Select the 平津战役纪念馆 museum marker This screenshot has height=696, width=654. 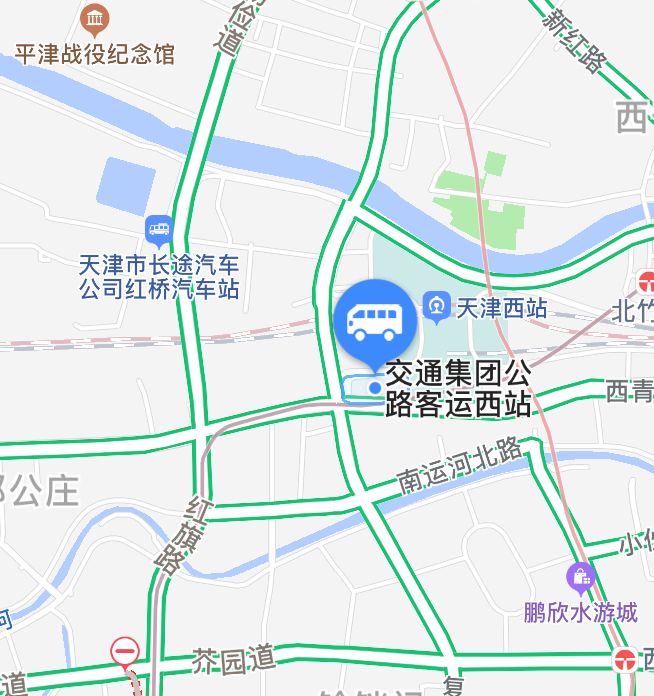(x=94, y=18)
